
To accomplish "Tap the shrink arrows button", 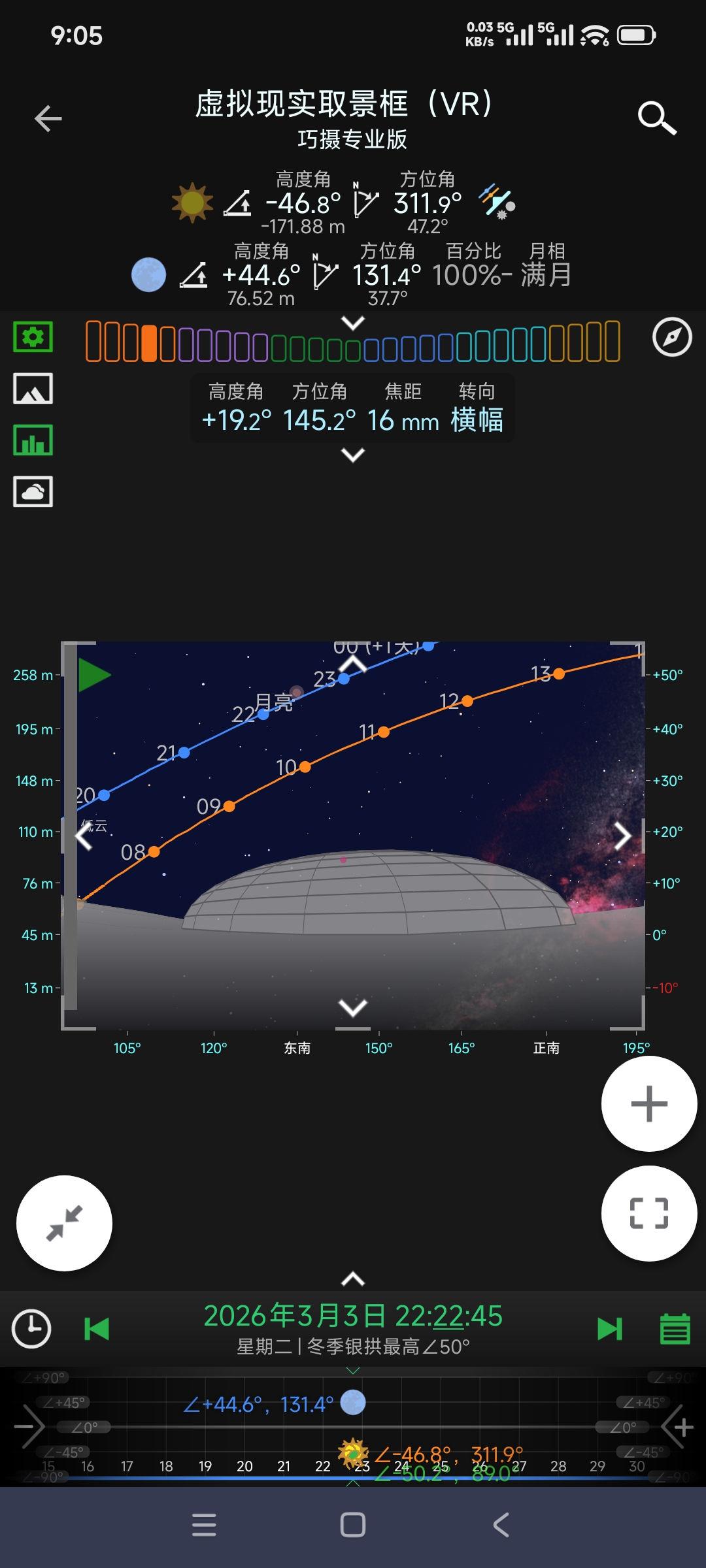I will pos(64,1223).
